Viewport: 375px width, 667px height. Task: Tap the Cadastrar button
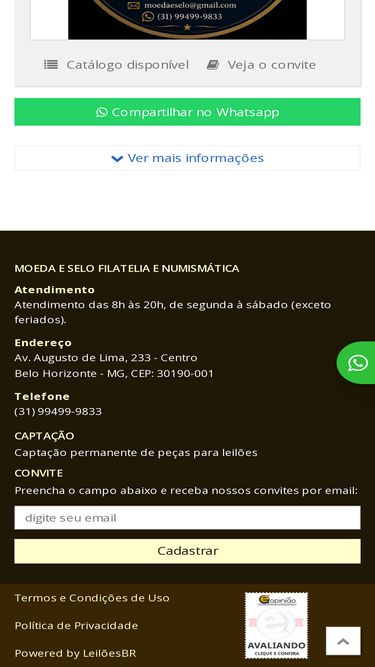click(x=188, y=551)
